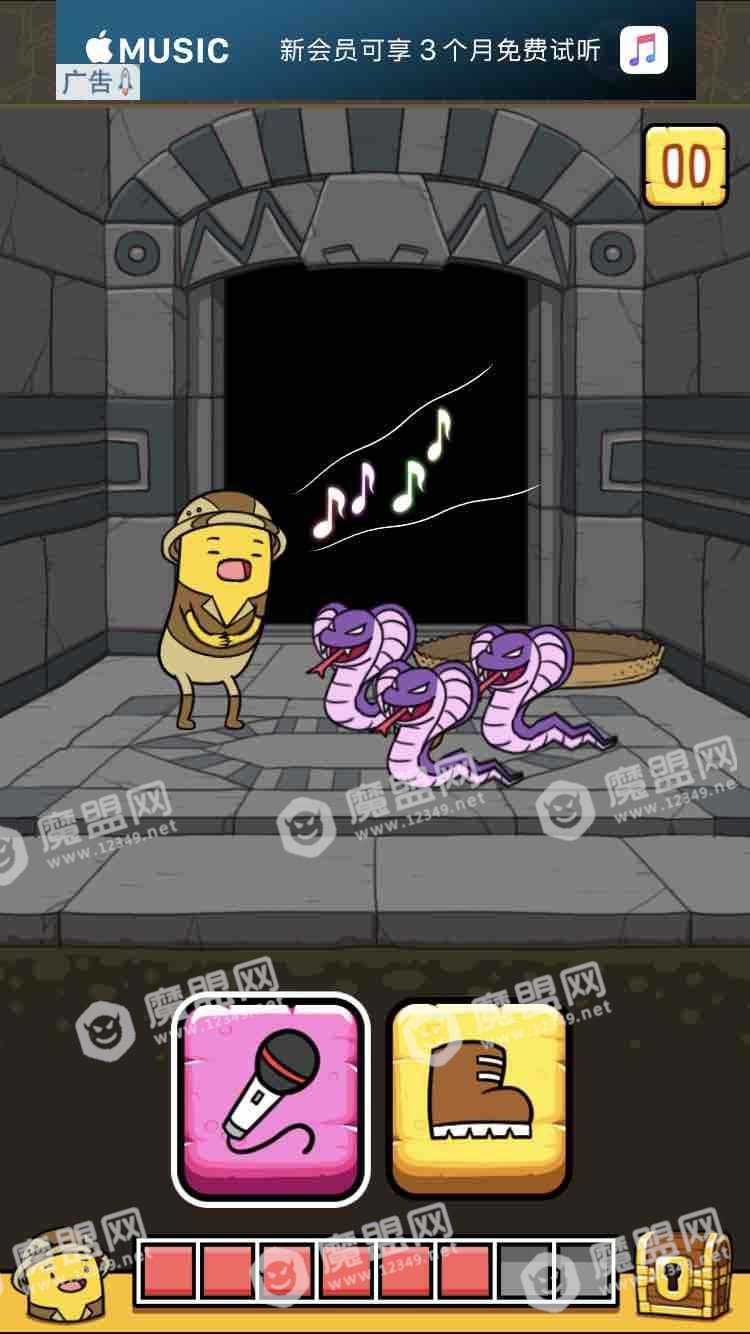Open the Apple Music ad banner

tap(376, 50)
